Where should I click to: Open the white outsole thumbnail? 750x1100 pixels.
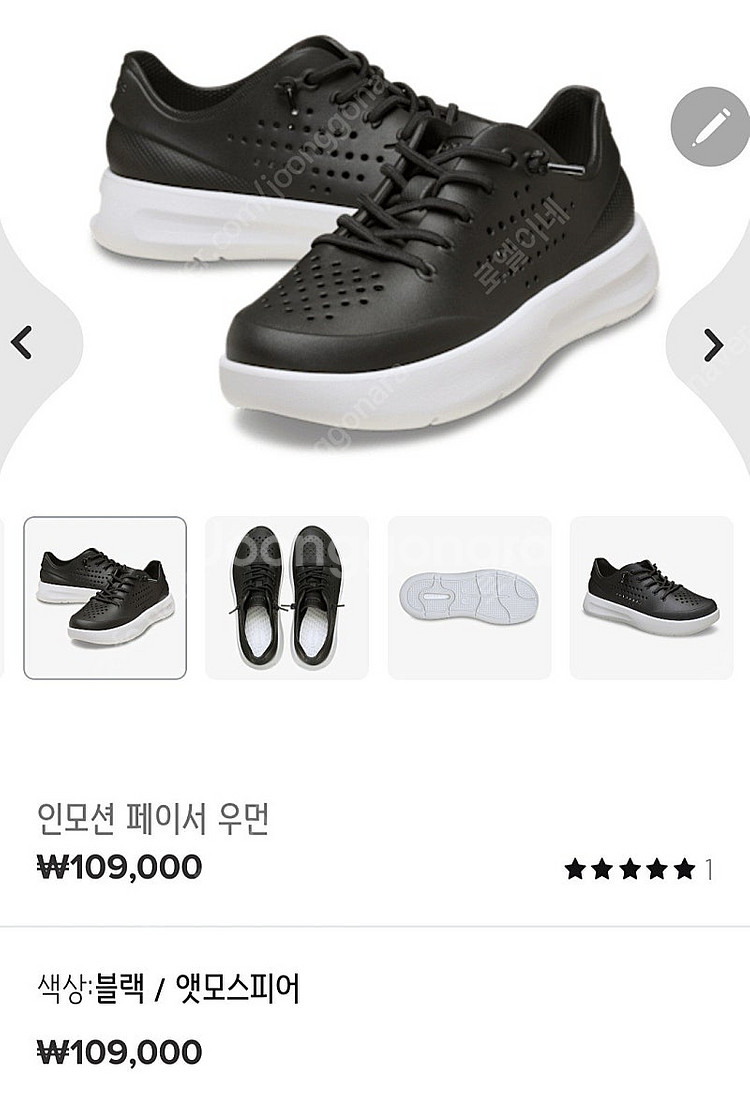pyautogui.click(x=469, y=597)
